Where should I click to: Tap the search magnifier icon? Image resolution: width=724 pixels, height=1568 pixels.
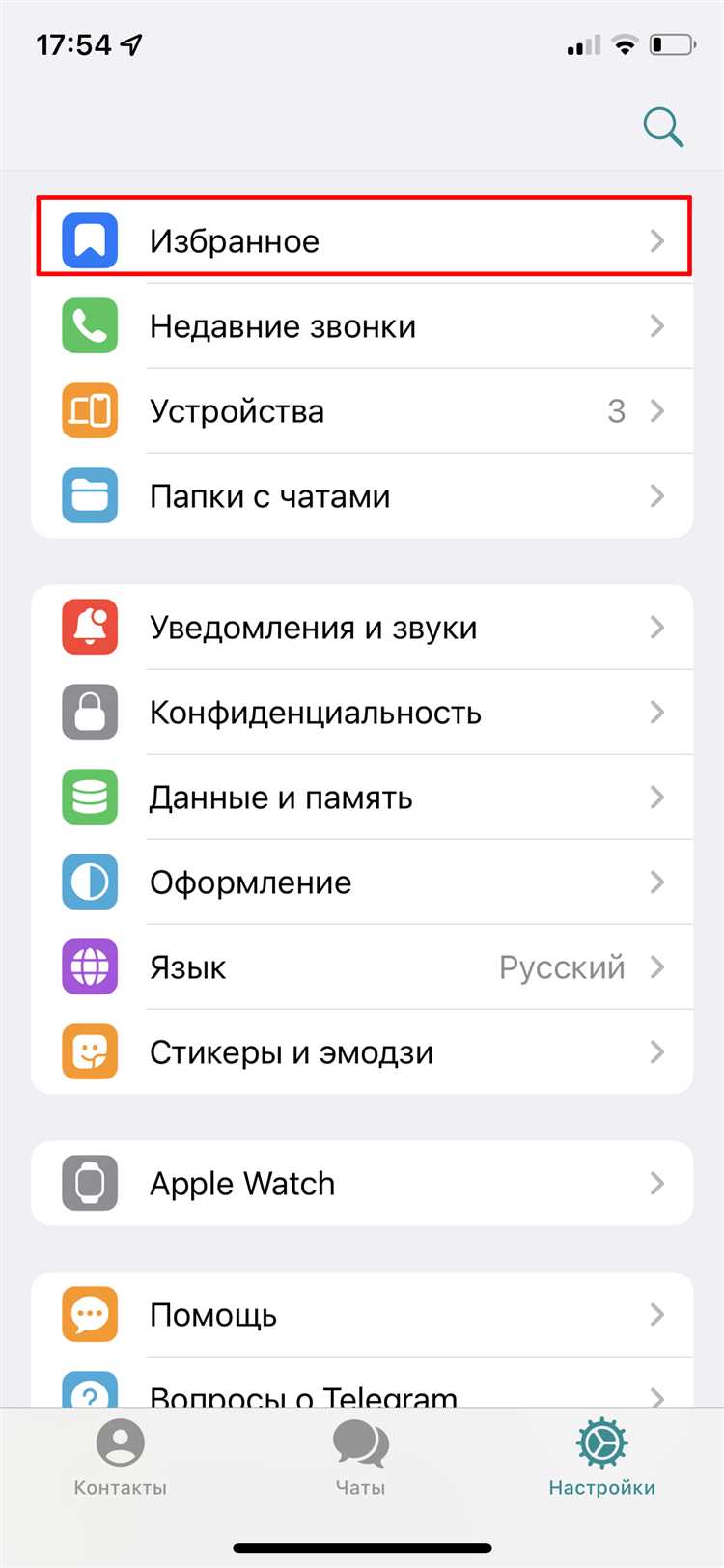pos(663,126)
